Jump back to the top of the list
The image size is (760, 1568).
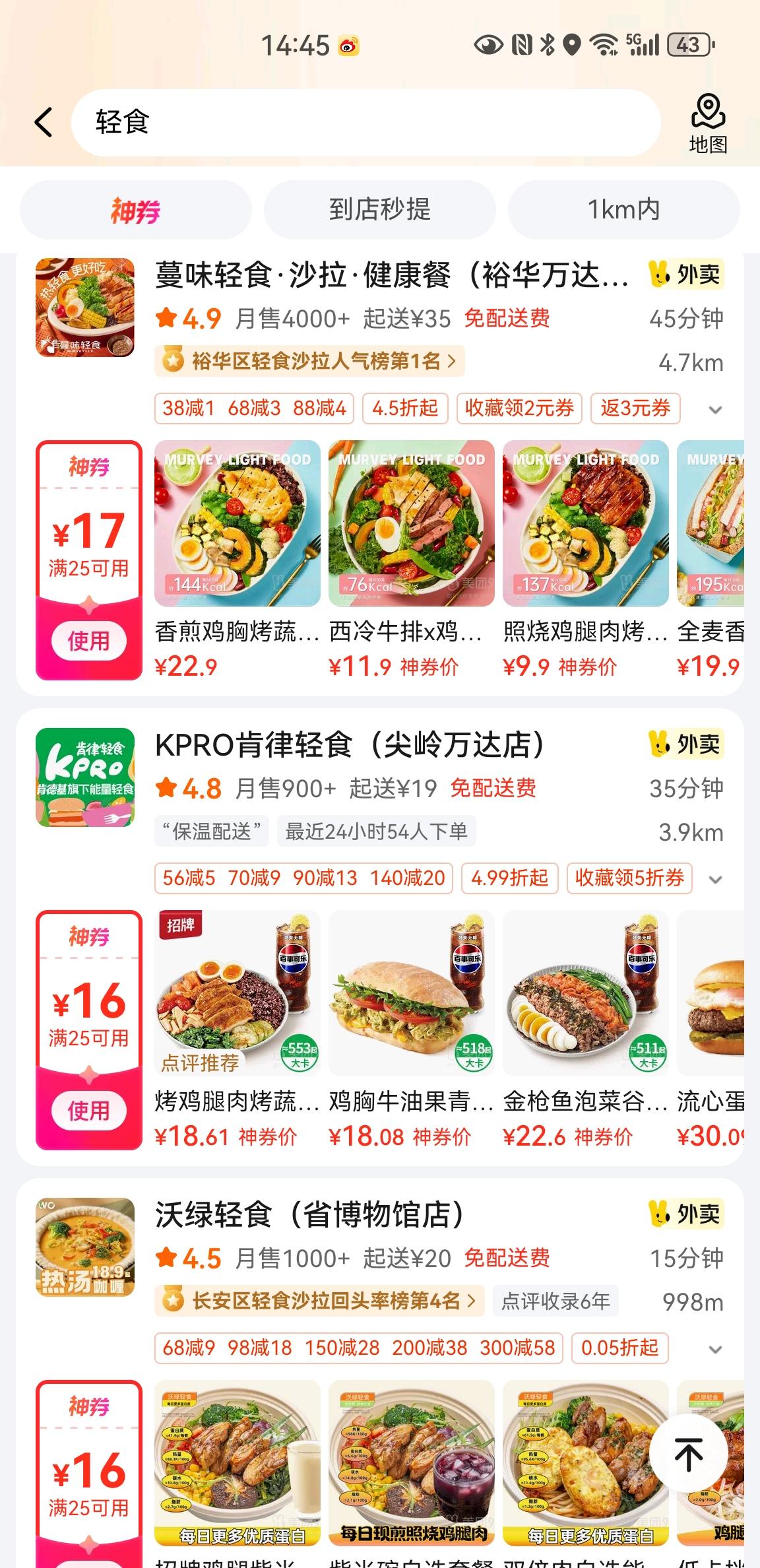pos(688,1455)
